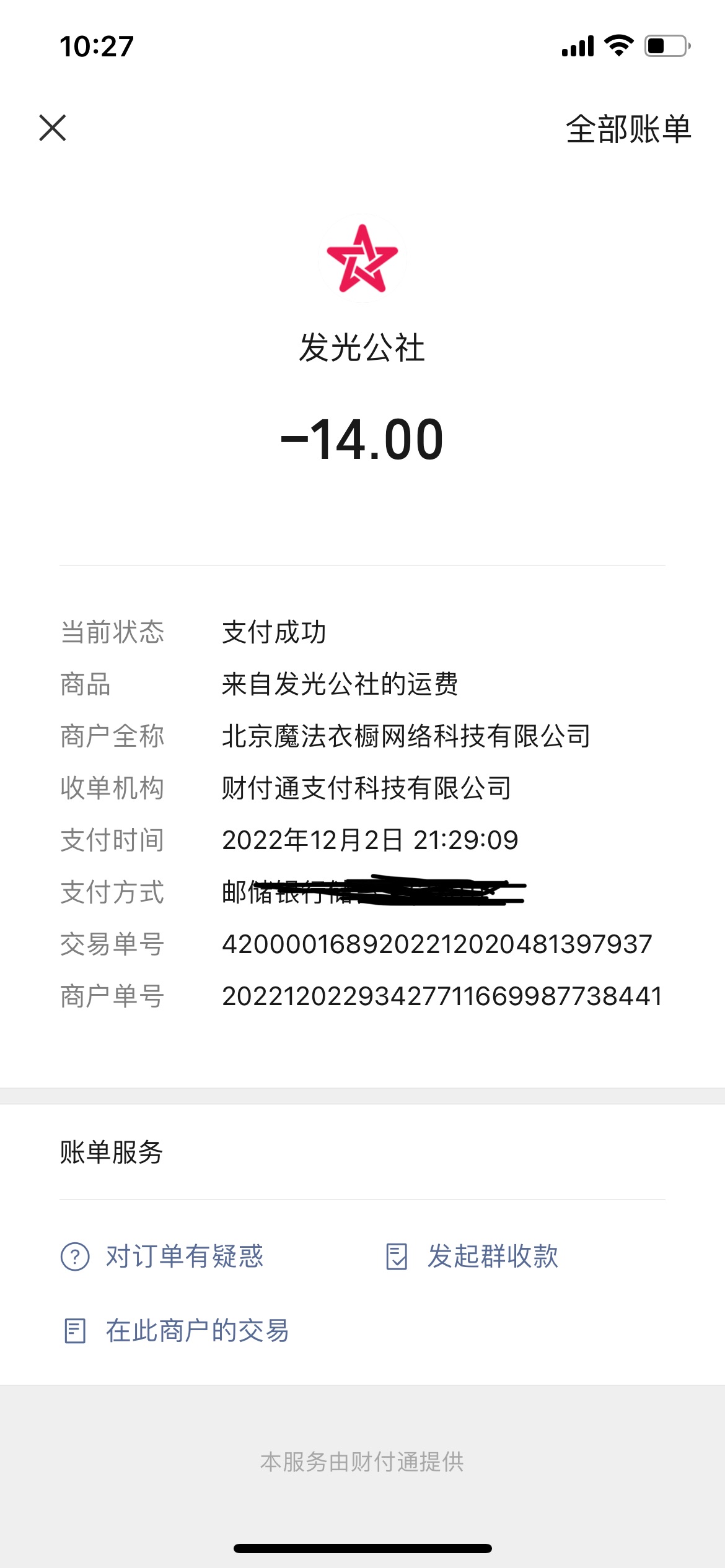Close the bill detail page
Image resolution: width=725 pixels, height=1568 pixels.
tap(53, 128)
